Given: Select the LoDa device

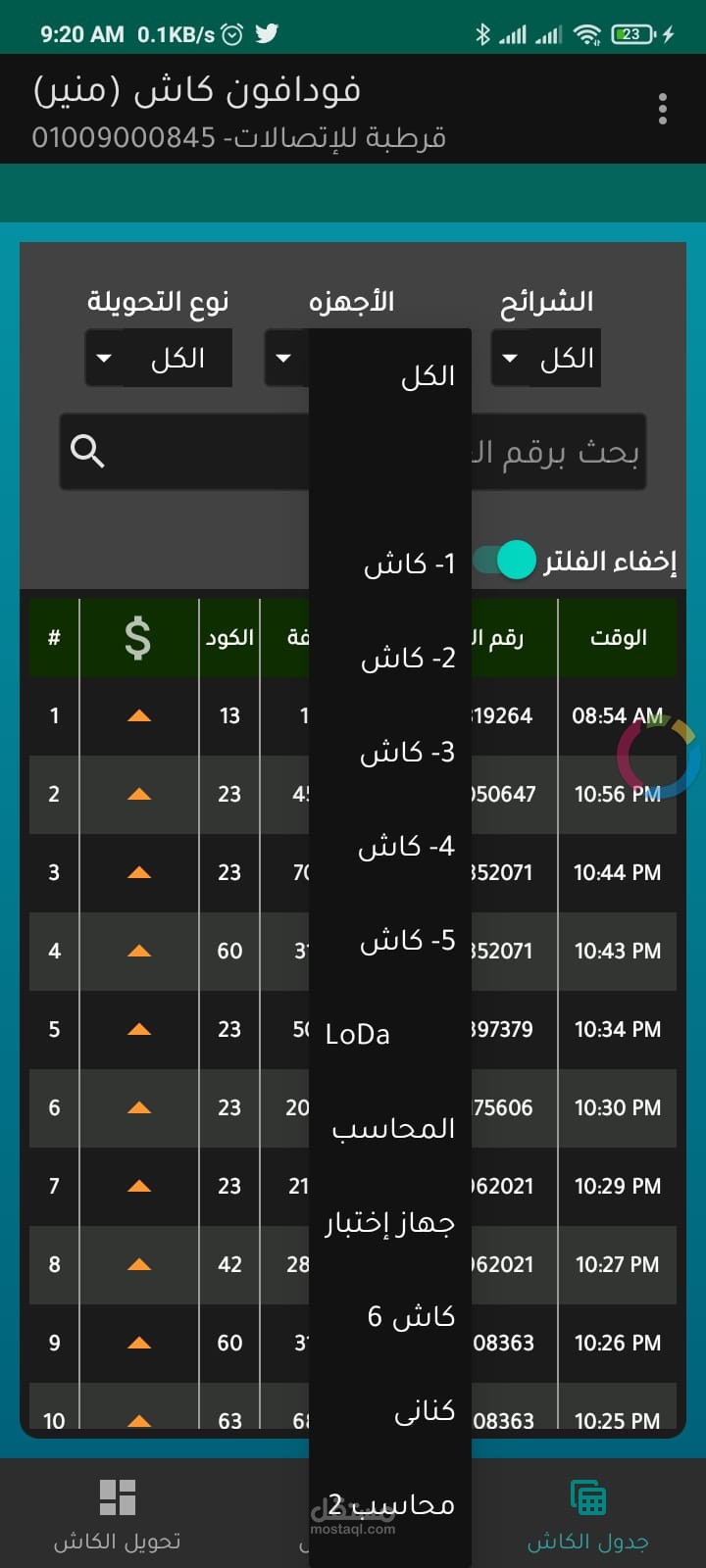Looking at the screenshot, I should (x=390, y=1035).
